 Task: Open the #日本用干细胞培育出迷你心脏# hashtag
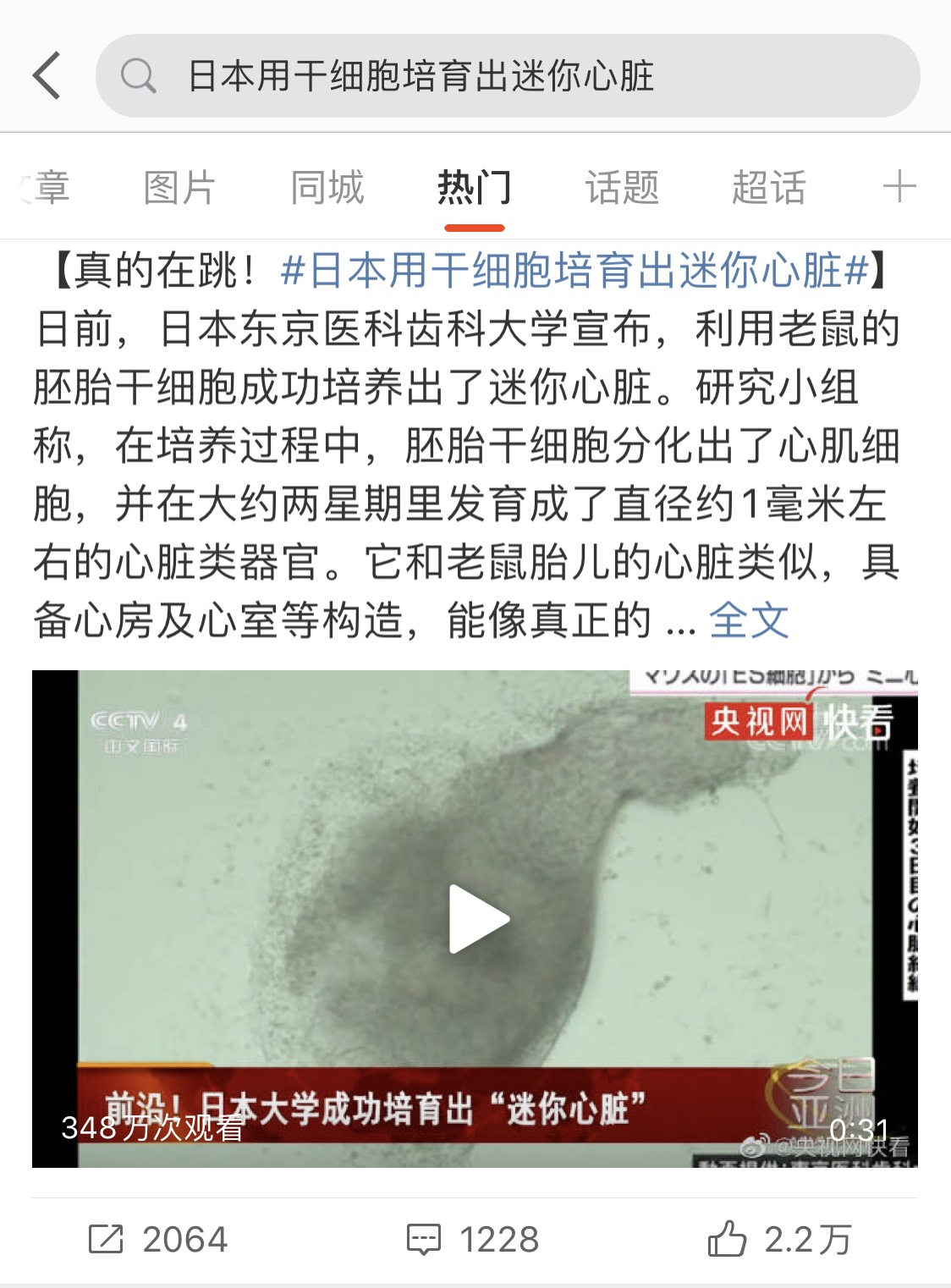(x=575, y=271)
